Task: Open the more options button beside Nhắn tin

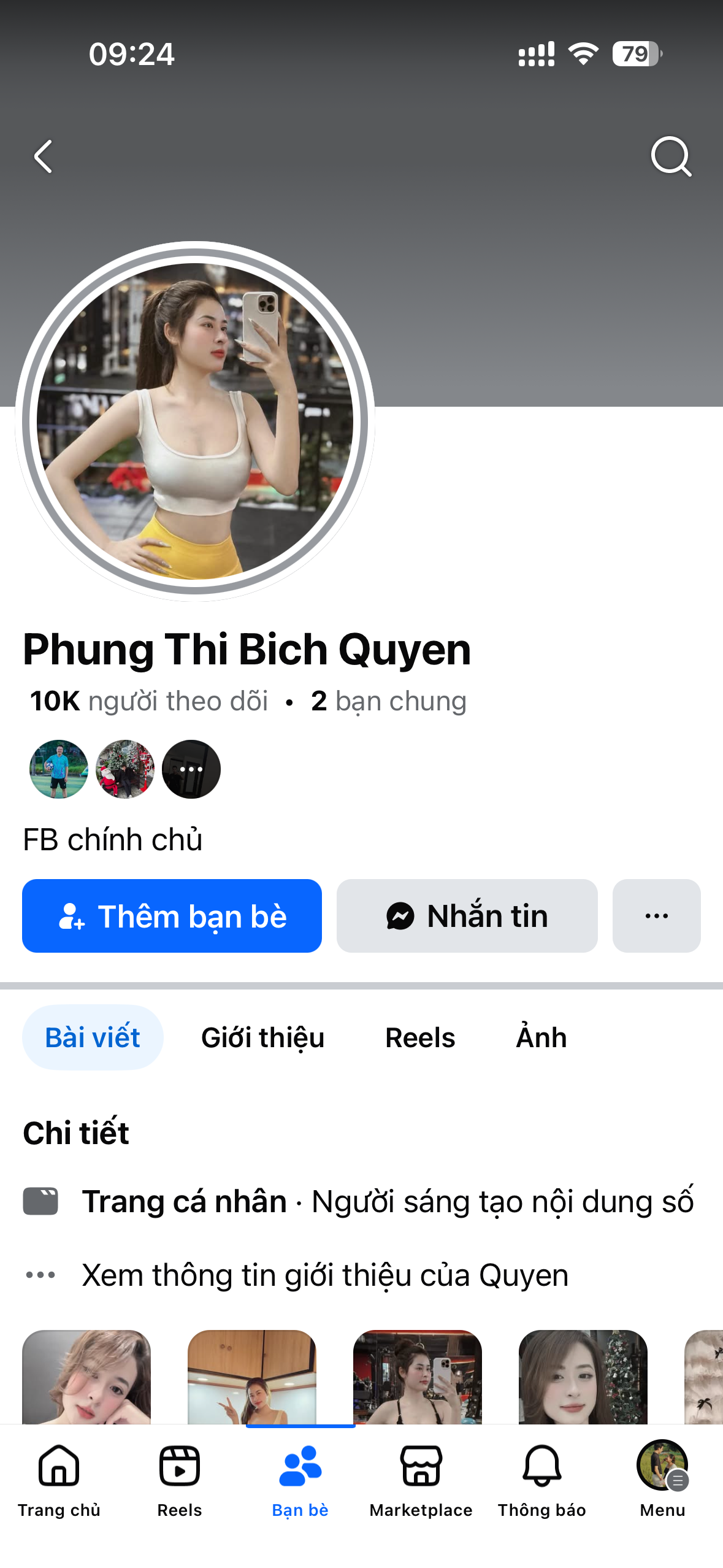Action: click(656, 916)
